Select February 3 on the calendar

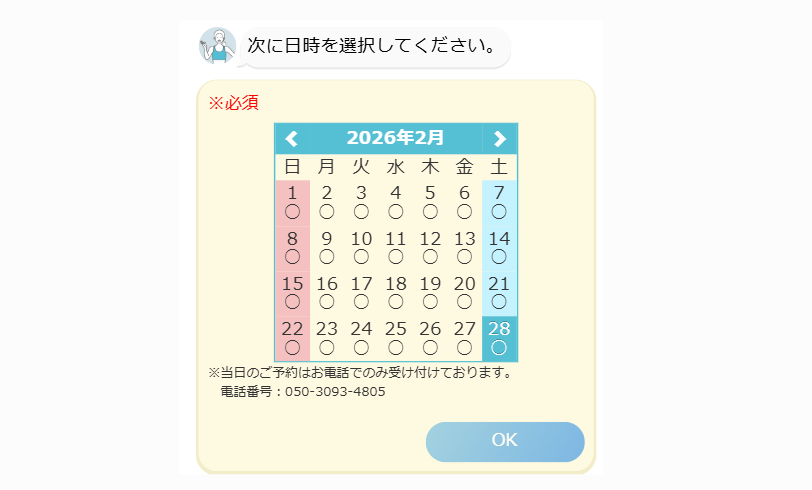point(361,201)
